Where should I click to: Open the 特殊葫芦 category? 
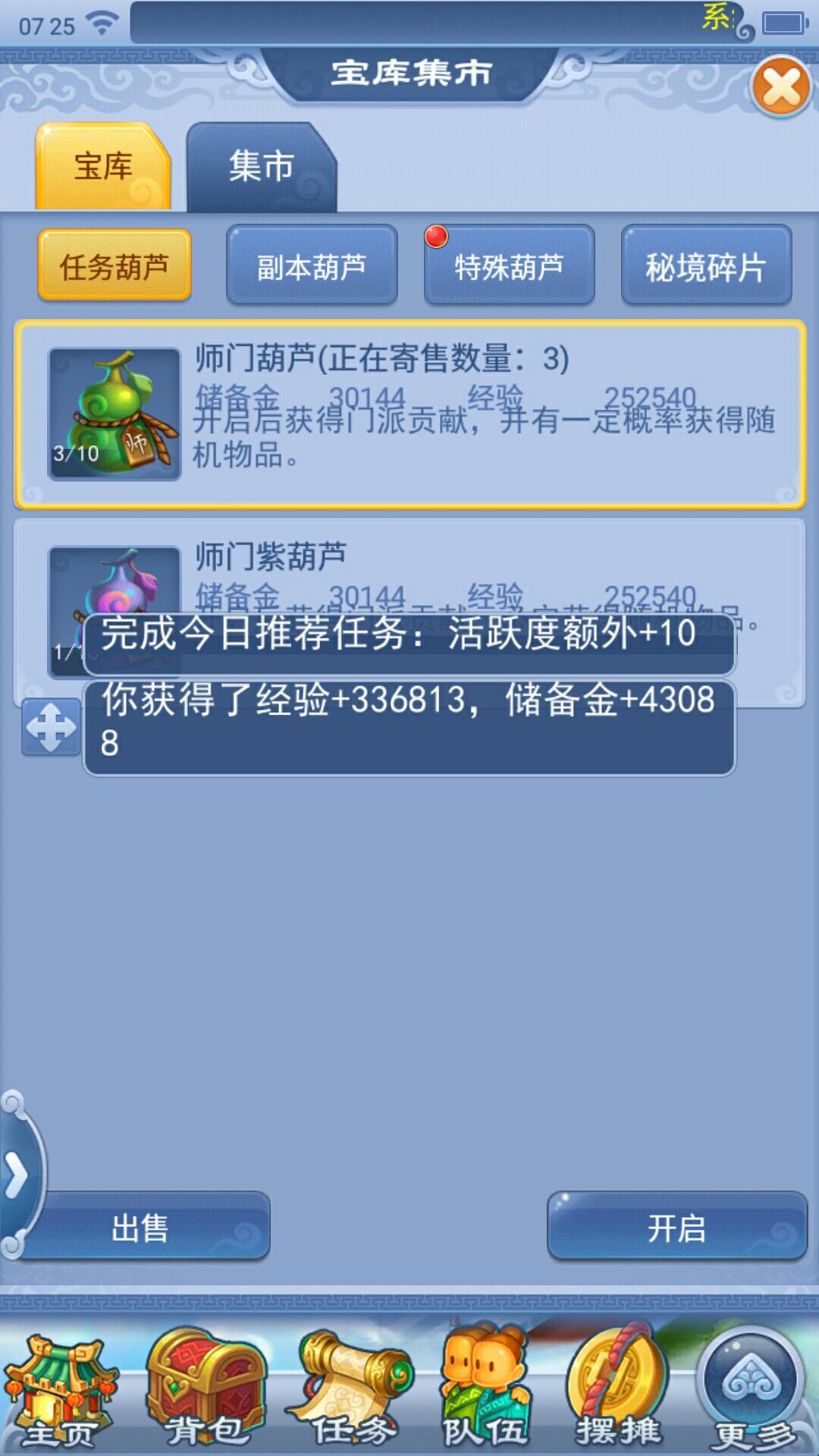[x=509, y=266]
